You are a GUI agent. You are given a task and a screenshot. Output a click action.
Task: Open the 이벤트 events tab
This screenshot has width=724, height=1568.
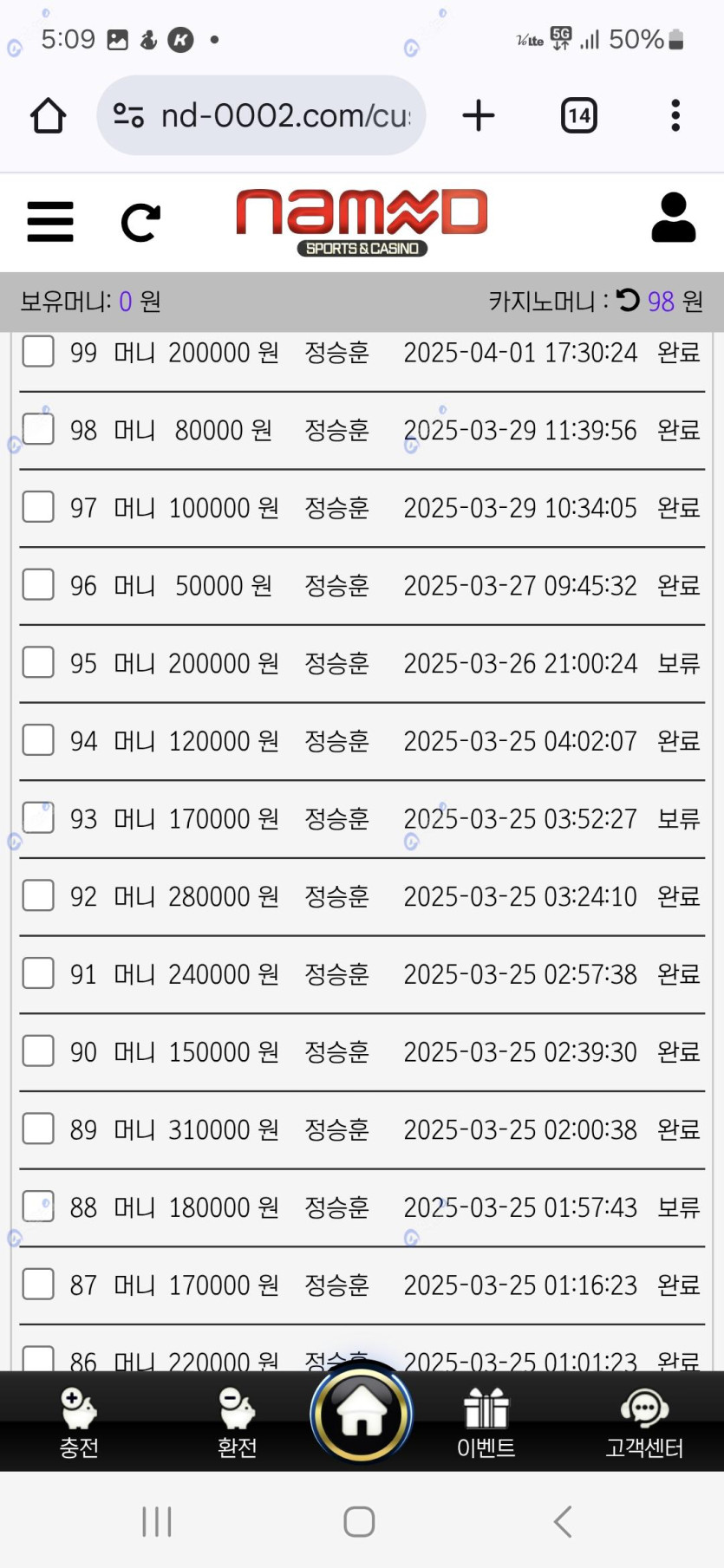click(486, 1422)
